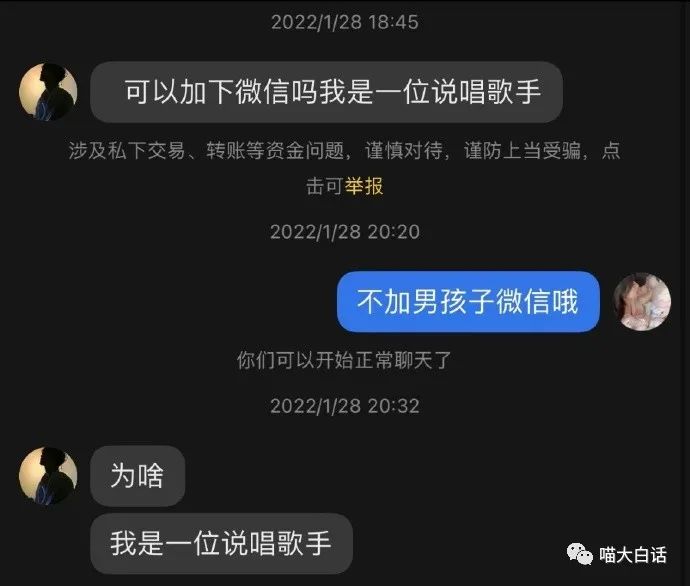Open the avatar next to 为啥 message
The image size is (690, 586).
pyautogui.click(x=49, y=475)
